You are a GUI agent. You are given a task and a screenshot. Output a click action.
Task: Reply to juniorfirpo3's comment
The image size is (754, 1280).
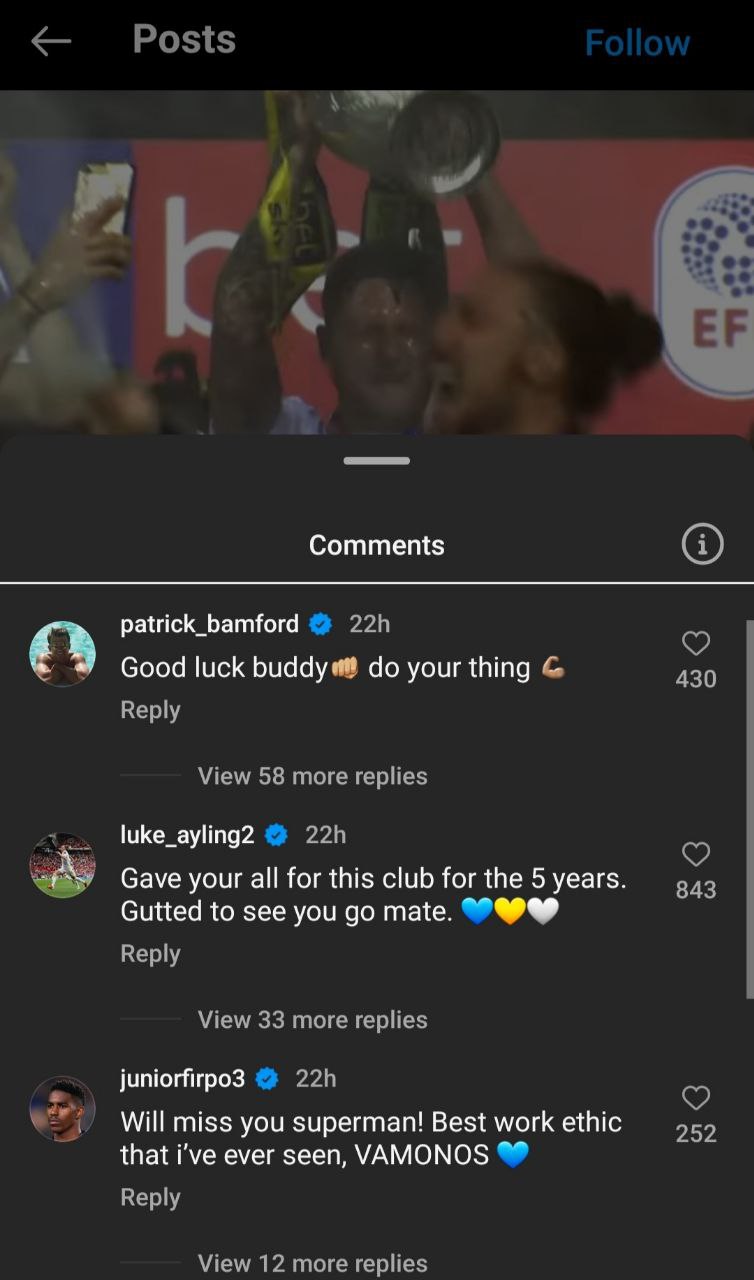(150, 1198)
